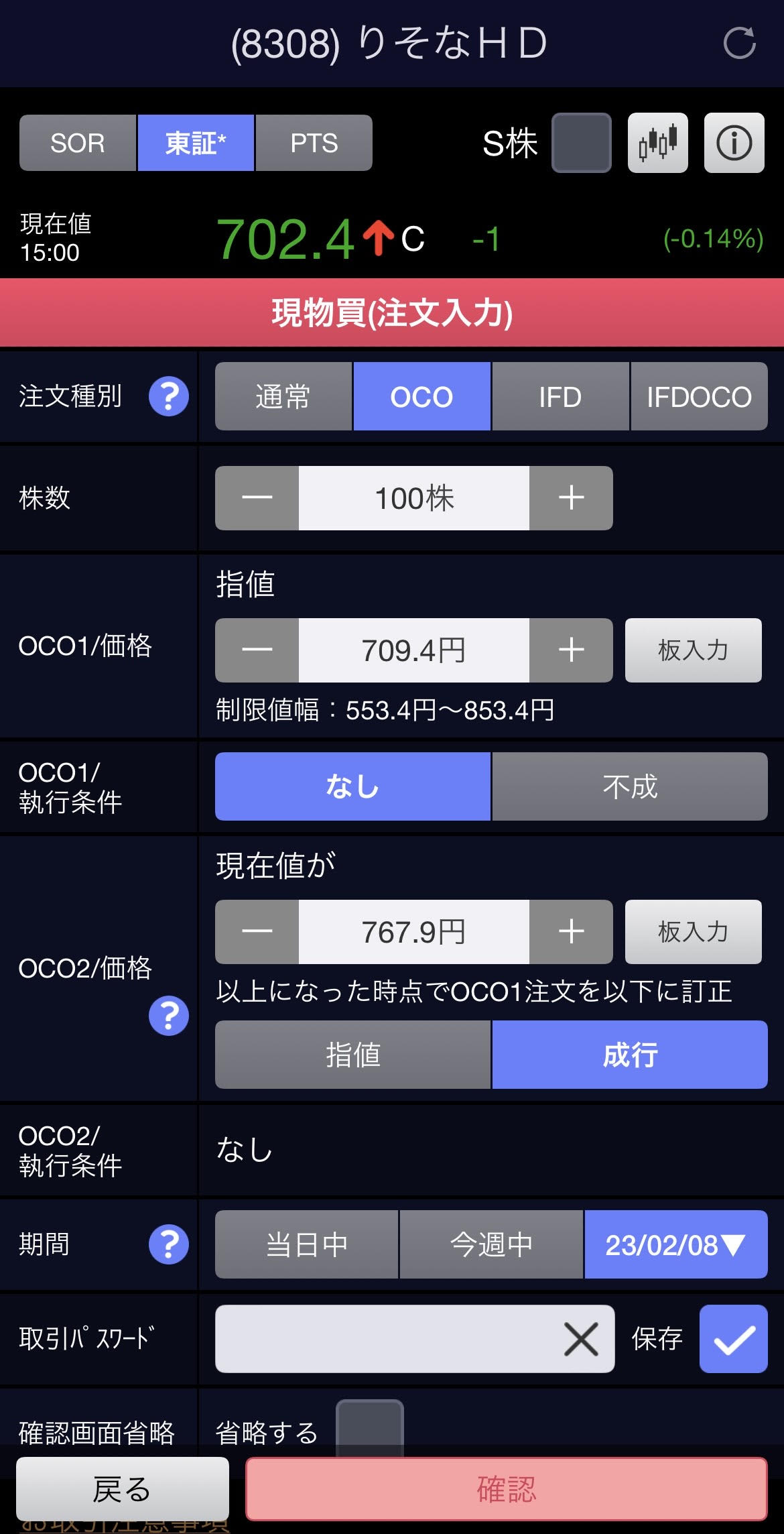Set OCO1 execution condition to 不成

[x=630, y=786]
